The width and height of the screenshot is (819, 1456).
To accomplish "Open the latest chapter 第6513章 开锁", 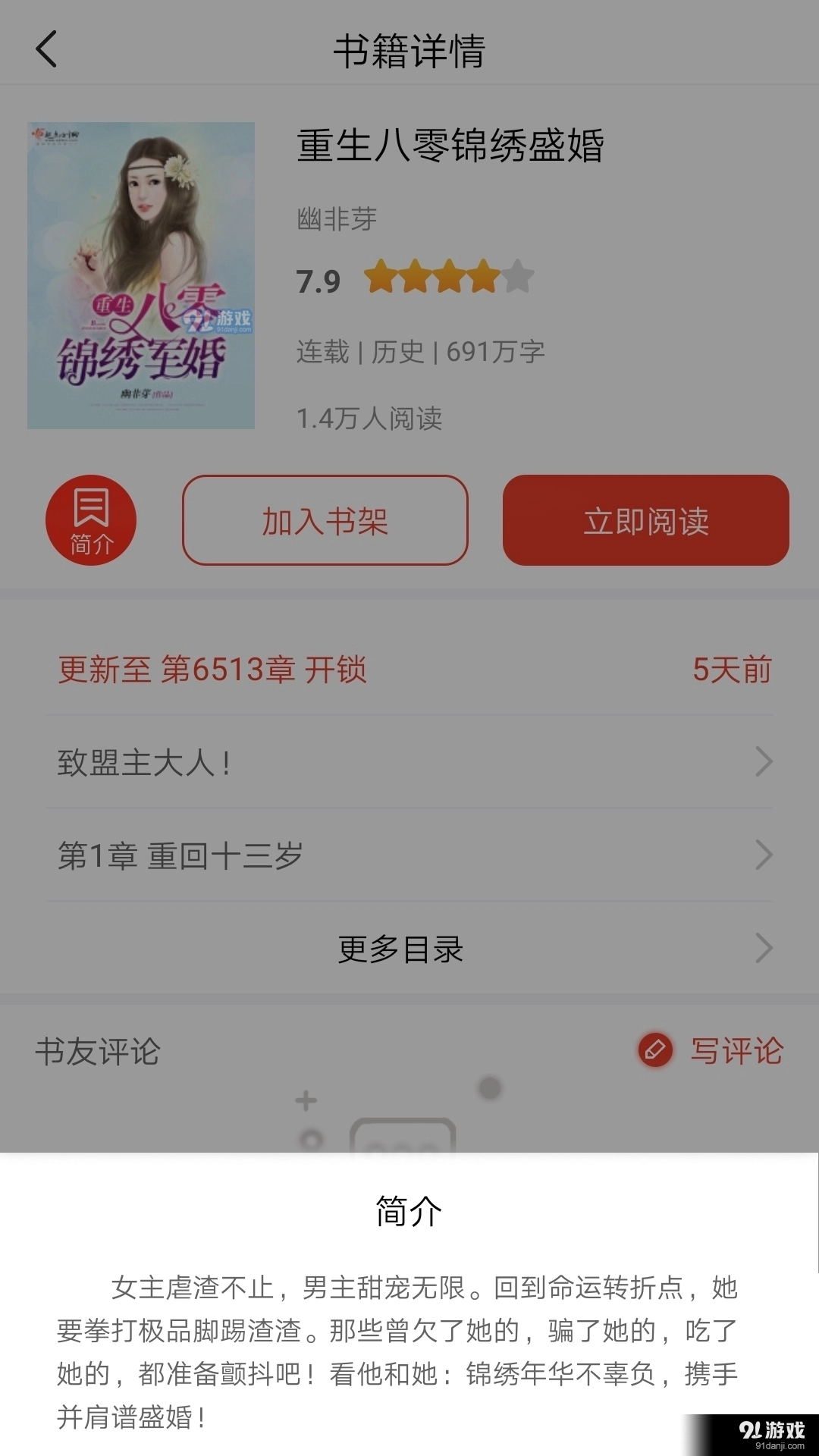I will (212, 670).
